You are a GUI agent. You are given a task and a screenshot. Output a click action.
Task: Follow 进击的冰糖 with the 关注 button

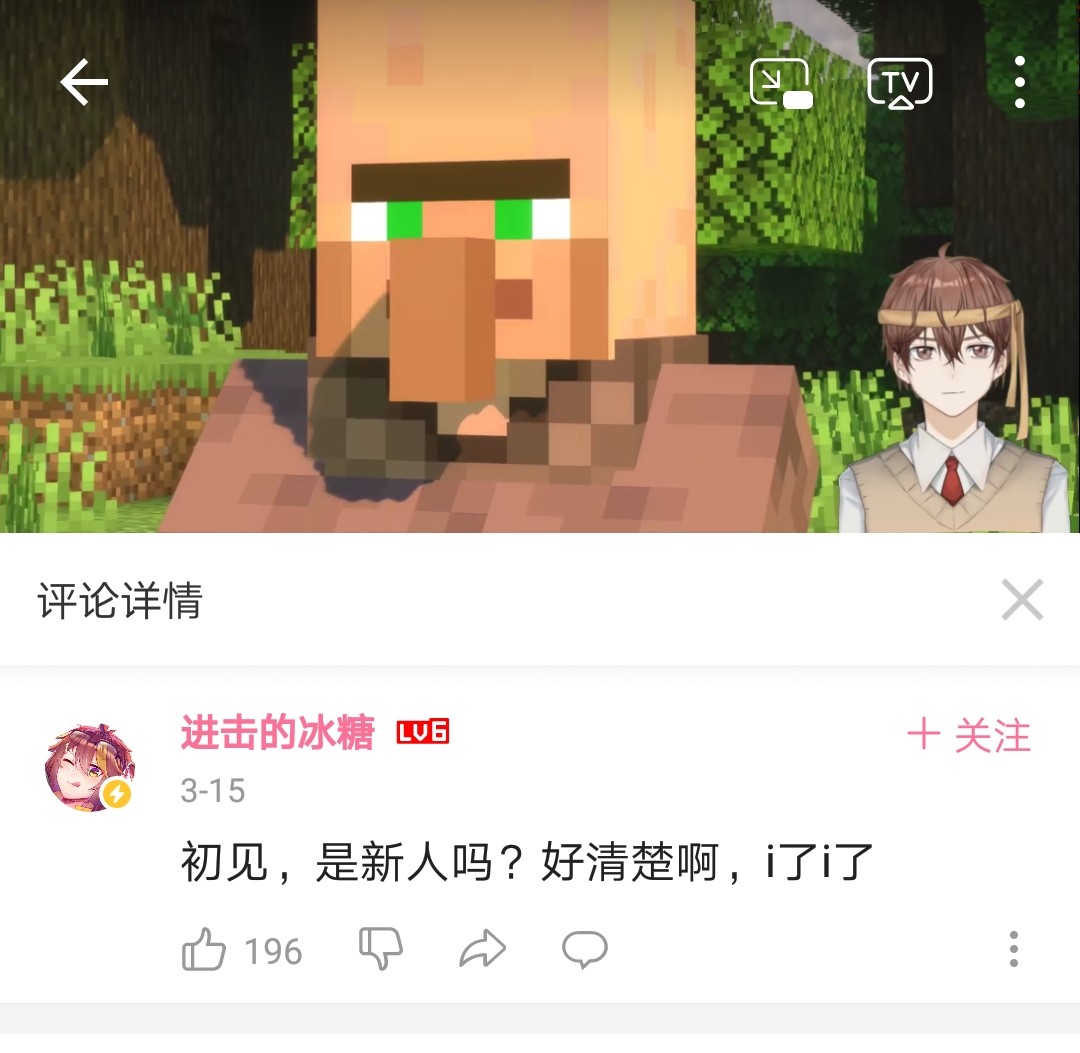coord(968,736)
